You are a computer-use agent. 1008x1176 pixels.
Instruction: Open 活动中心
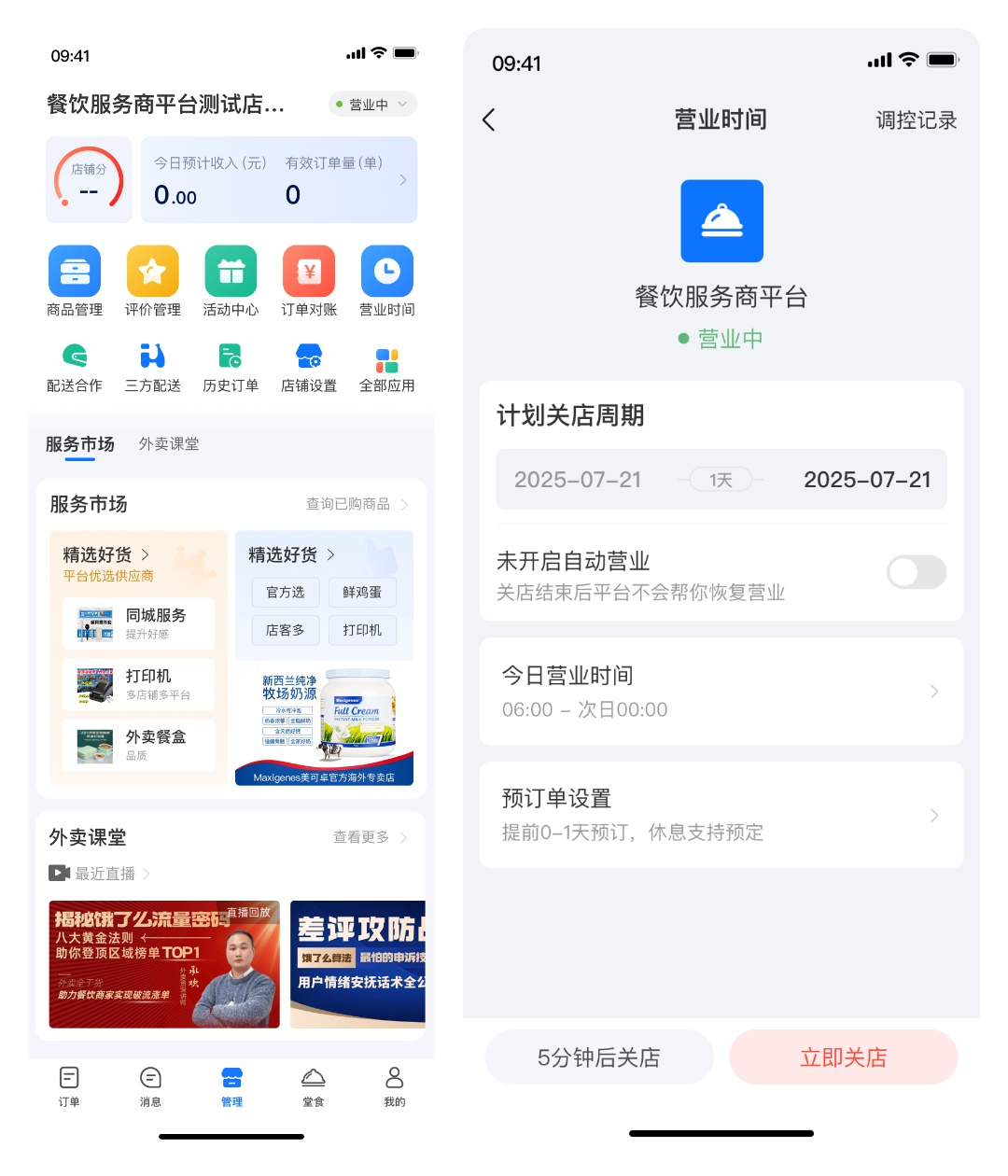231,281
